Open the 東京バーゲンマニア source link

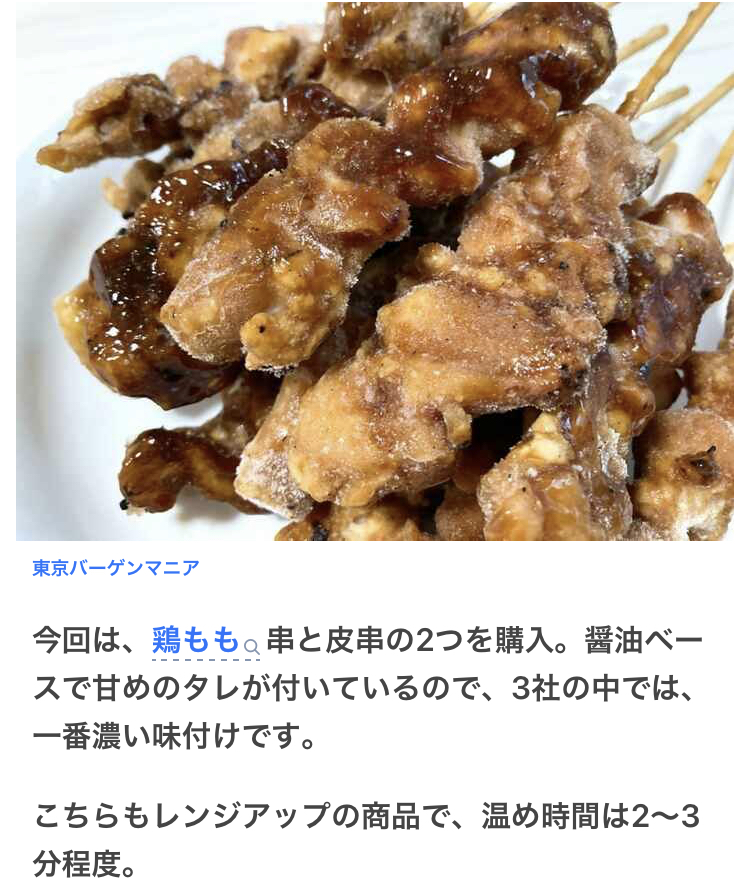[x=115, y=568]
